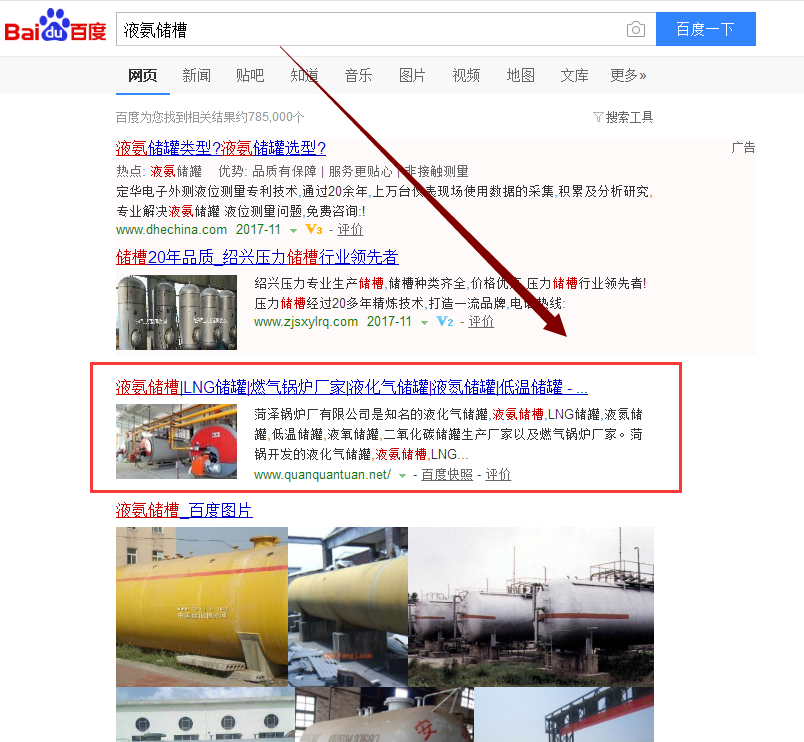Switch to the 视频 tab
Viewport: 804px width, 742px height.
point(466,75)
